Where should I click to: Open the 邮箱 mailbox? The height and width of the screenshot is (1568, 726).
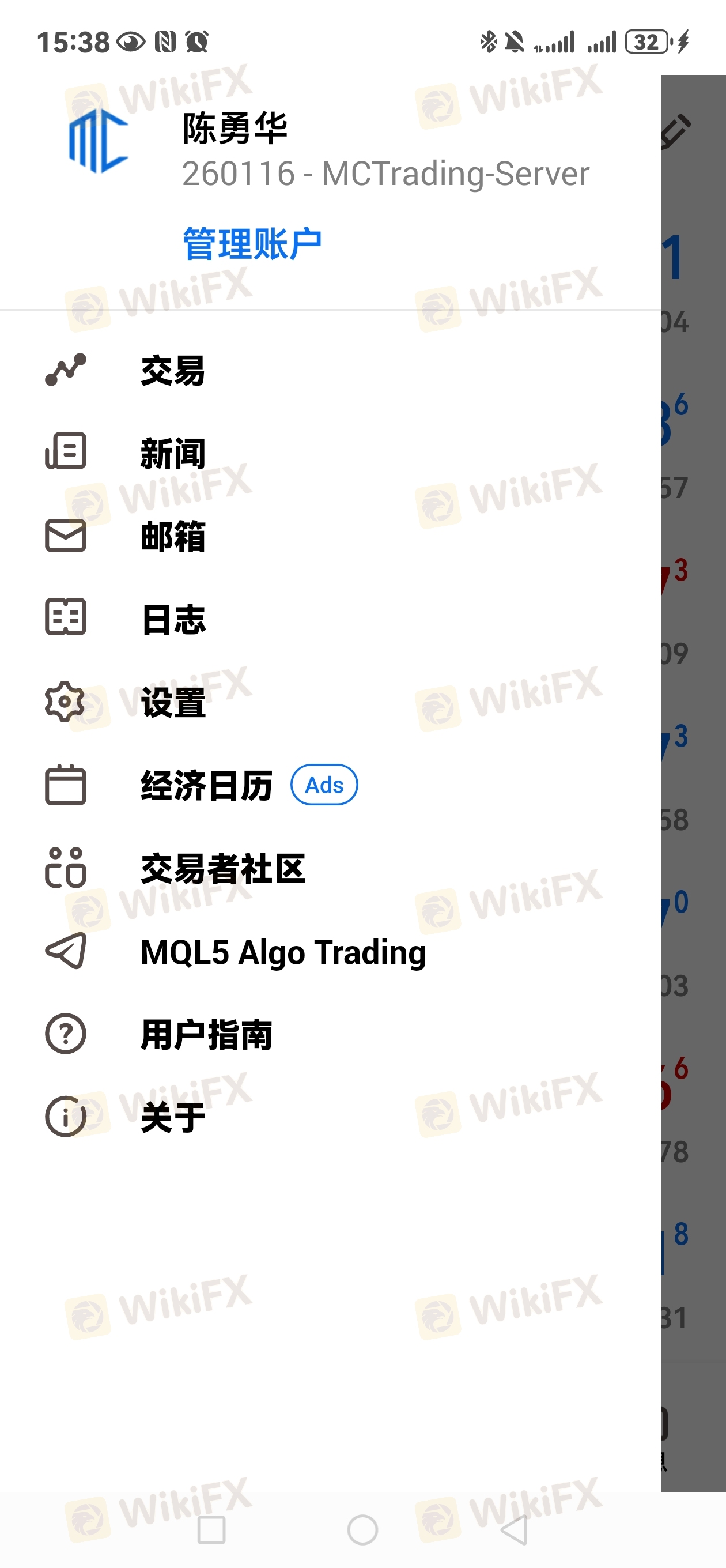173,536
